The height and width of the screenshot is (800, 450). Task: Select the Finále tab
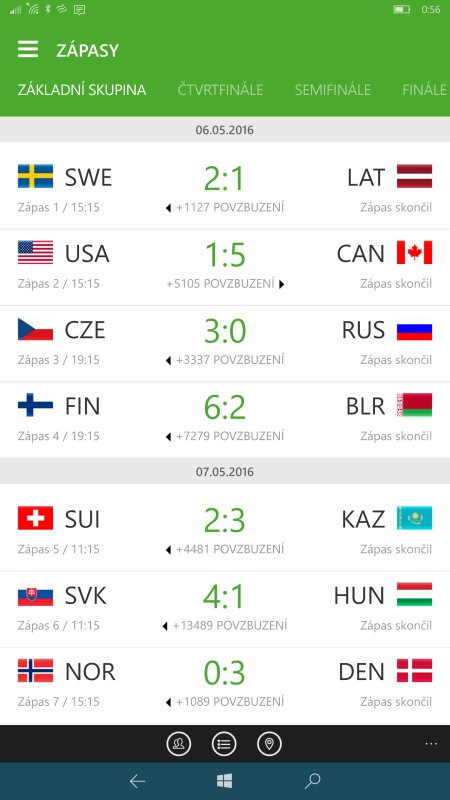[x=424, y=90]
